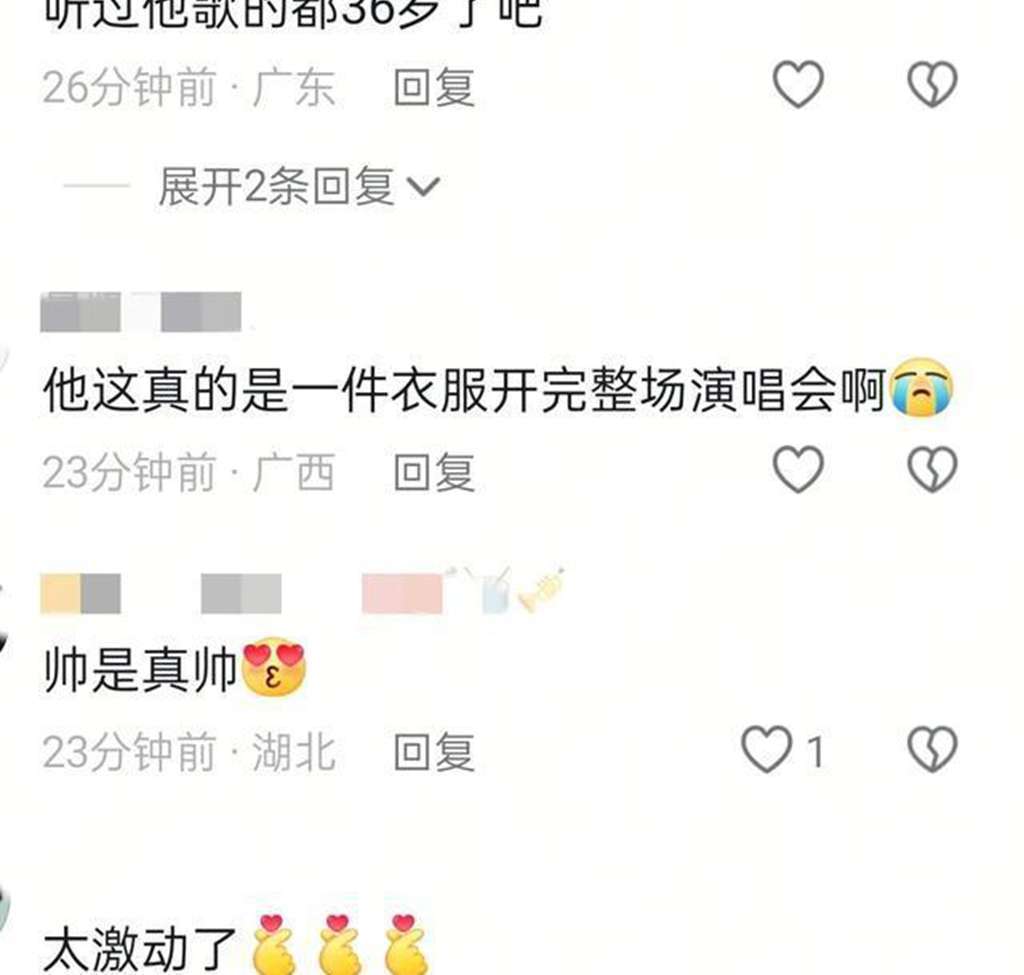
Task: Dislike the comment from 广东 26分钟前
Action: tap(932, 85)
